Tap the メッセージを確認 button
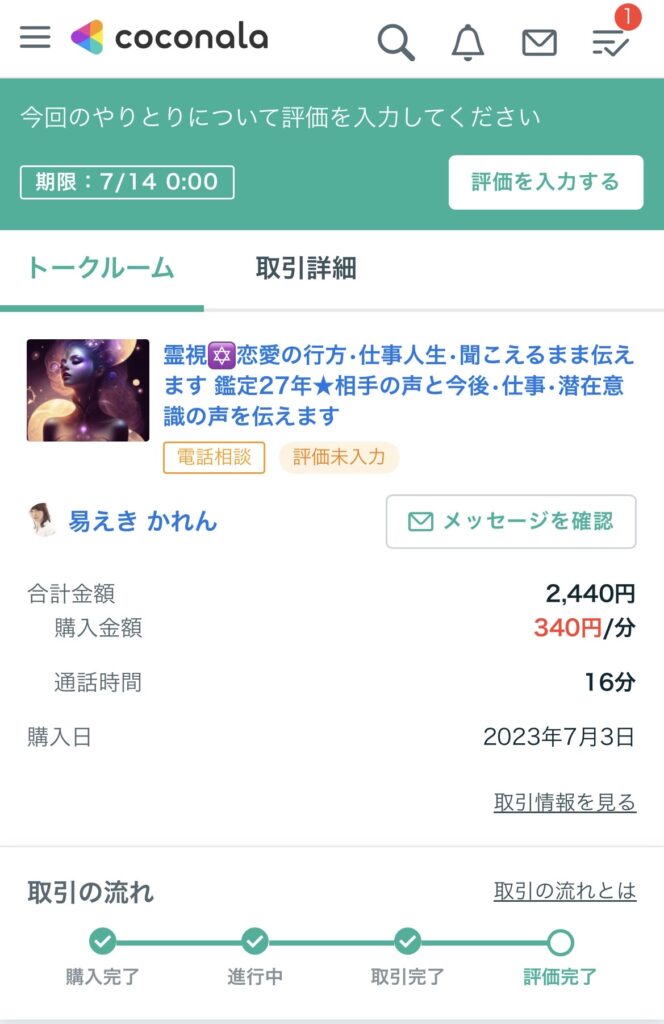Viewport: 664px width, 1024px height. point(510,521)
